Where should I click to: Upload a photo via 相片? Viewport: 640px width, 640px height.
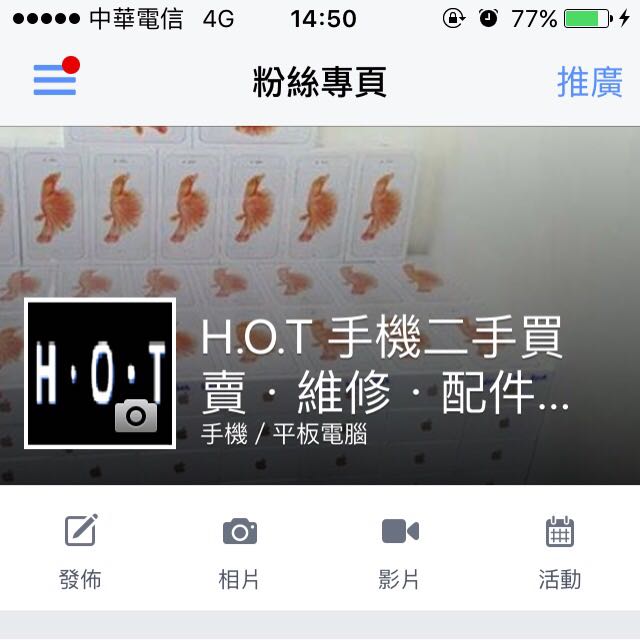(240, 552)
